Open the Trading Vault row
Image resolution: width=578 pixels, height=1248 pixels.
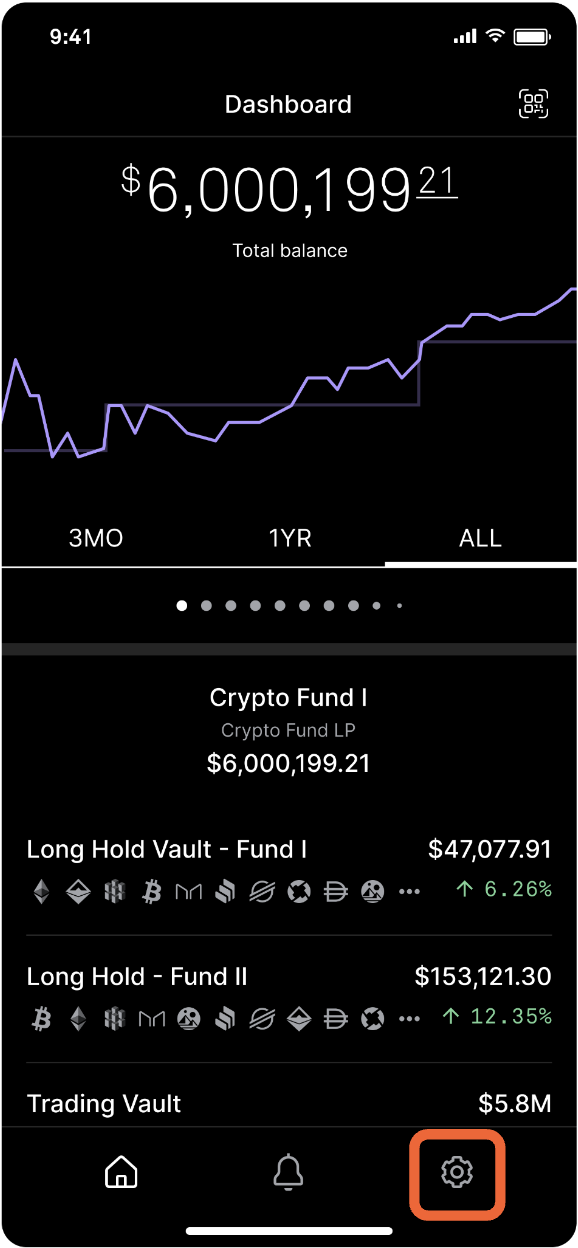(x=289, y=1104)
